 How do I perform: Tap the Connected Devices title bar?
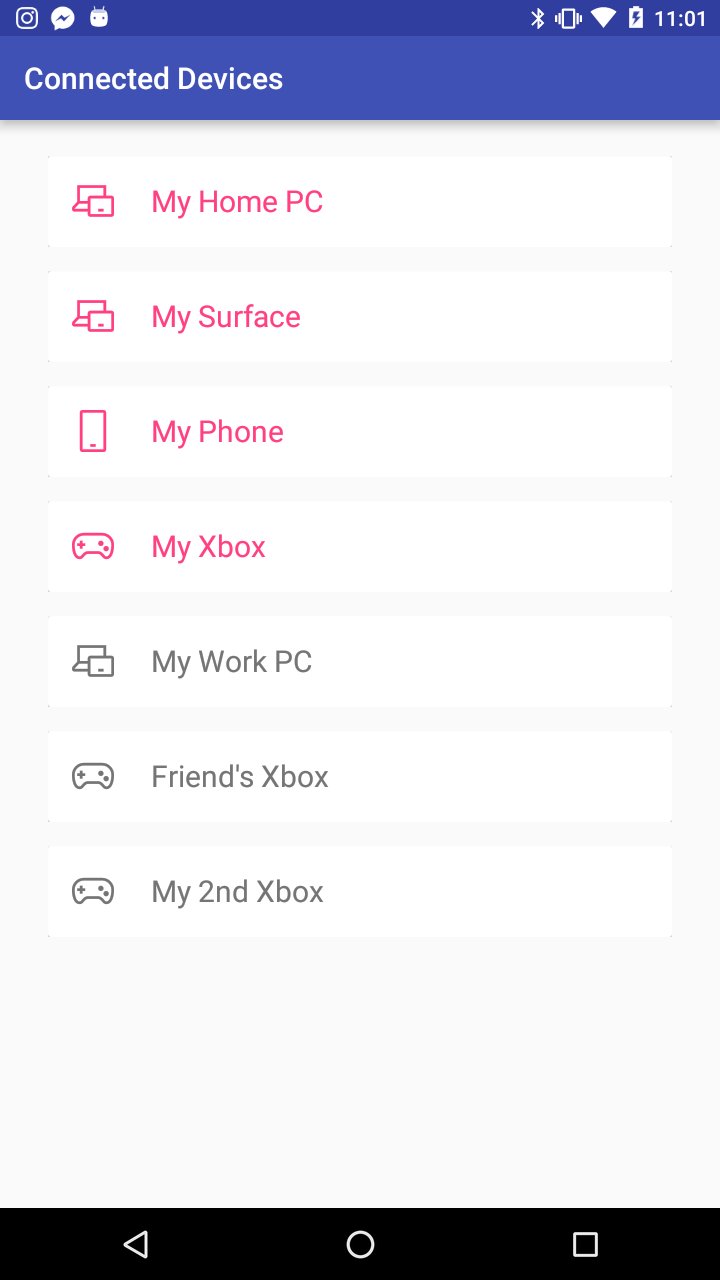[153, 77]
